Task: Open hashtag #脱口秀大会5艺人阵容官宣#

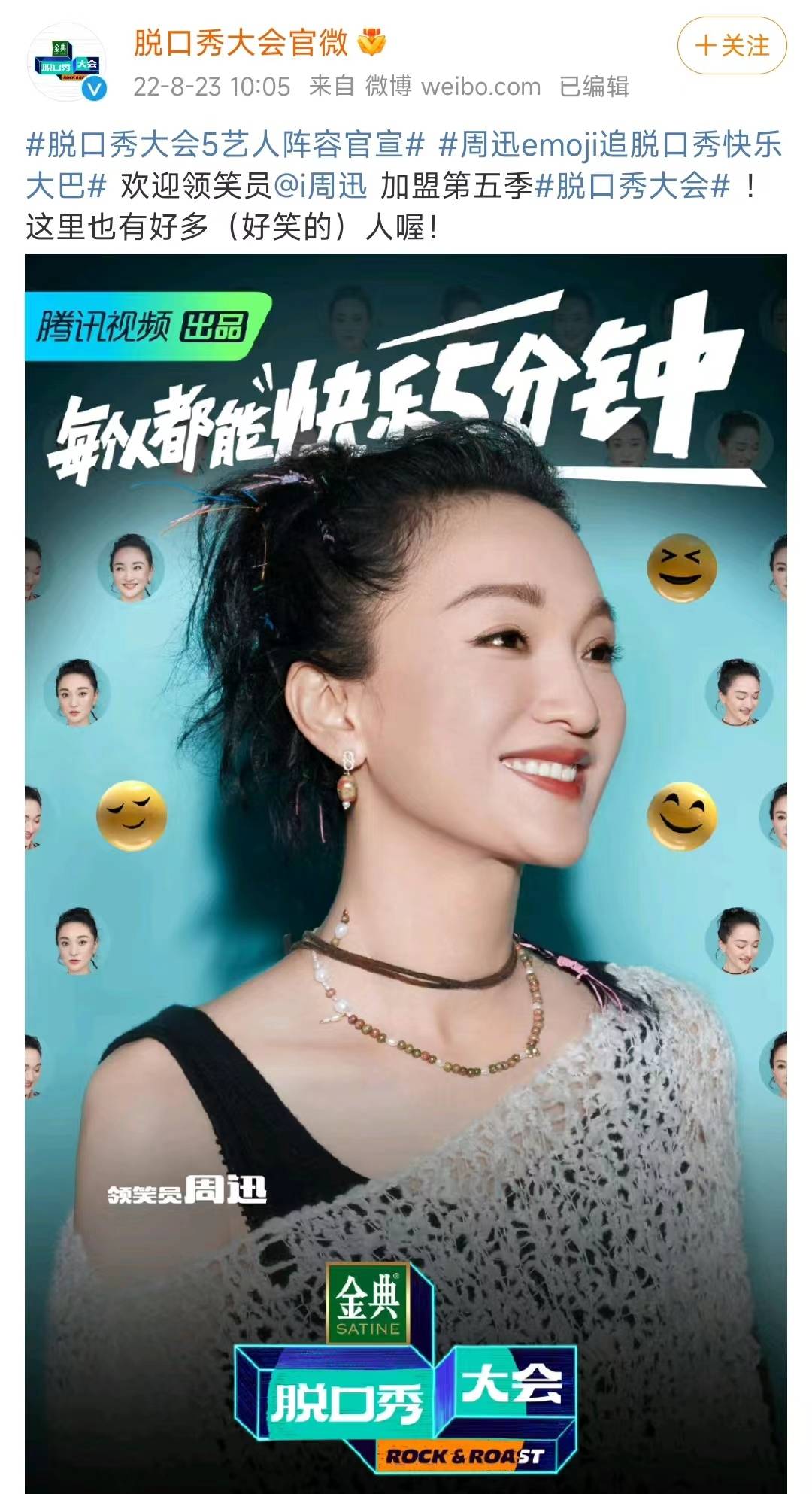Action: point(226,144)
